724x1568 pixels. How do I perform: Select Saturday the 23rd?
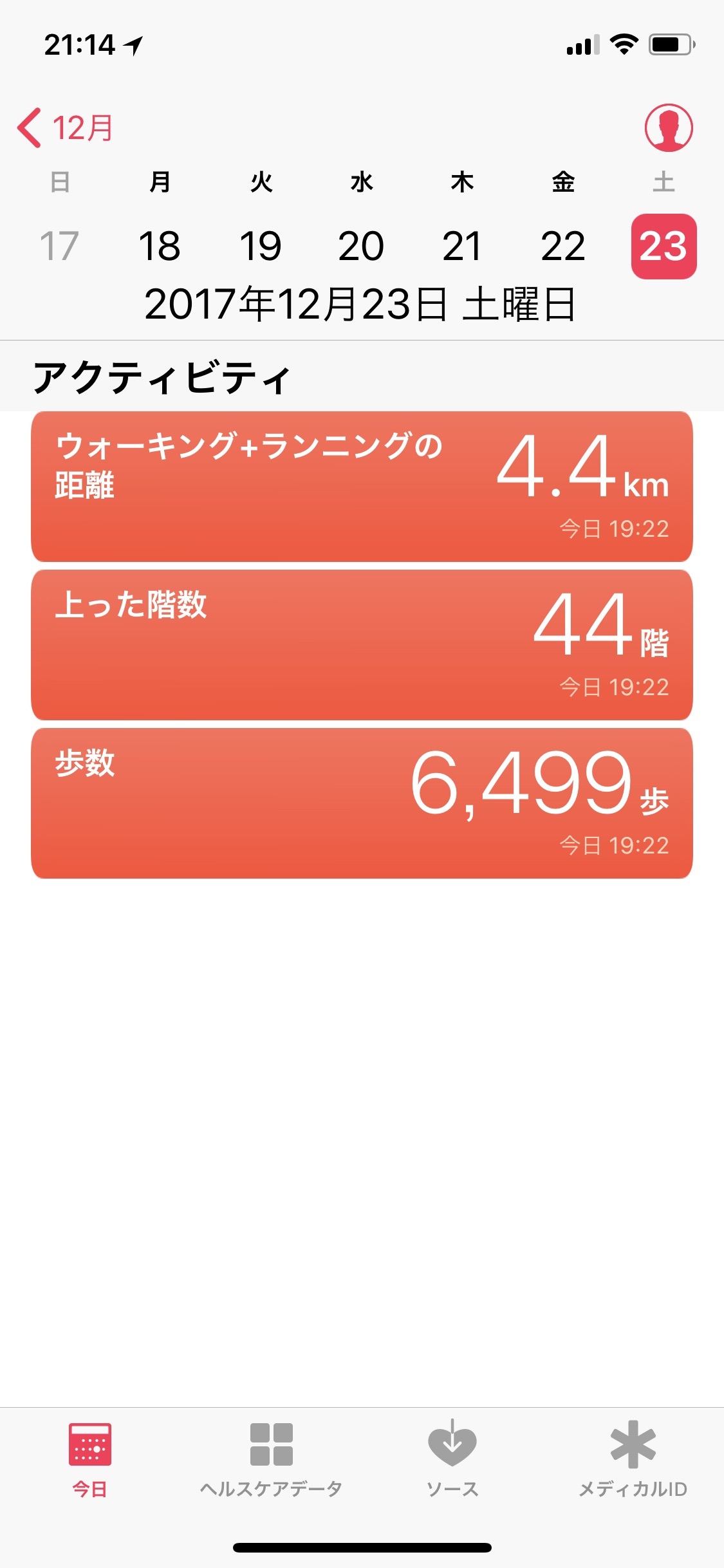point(664,247)
